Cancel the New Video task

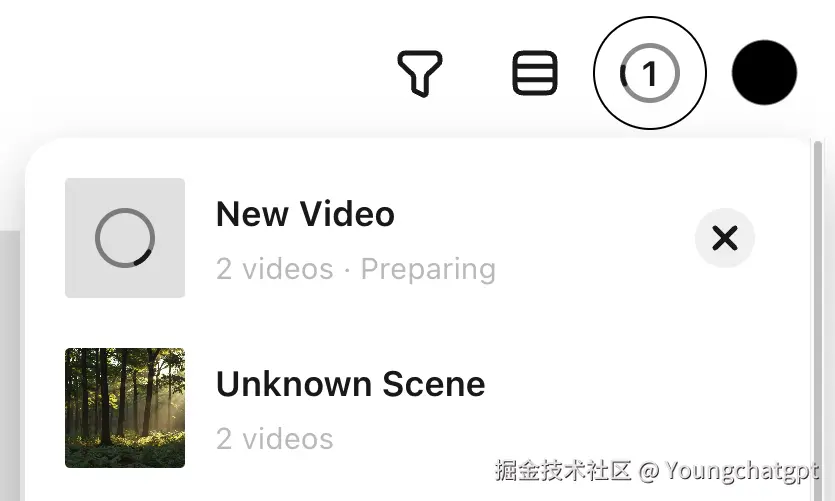point(724,238)
